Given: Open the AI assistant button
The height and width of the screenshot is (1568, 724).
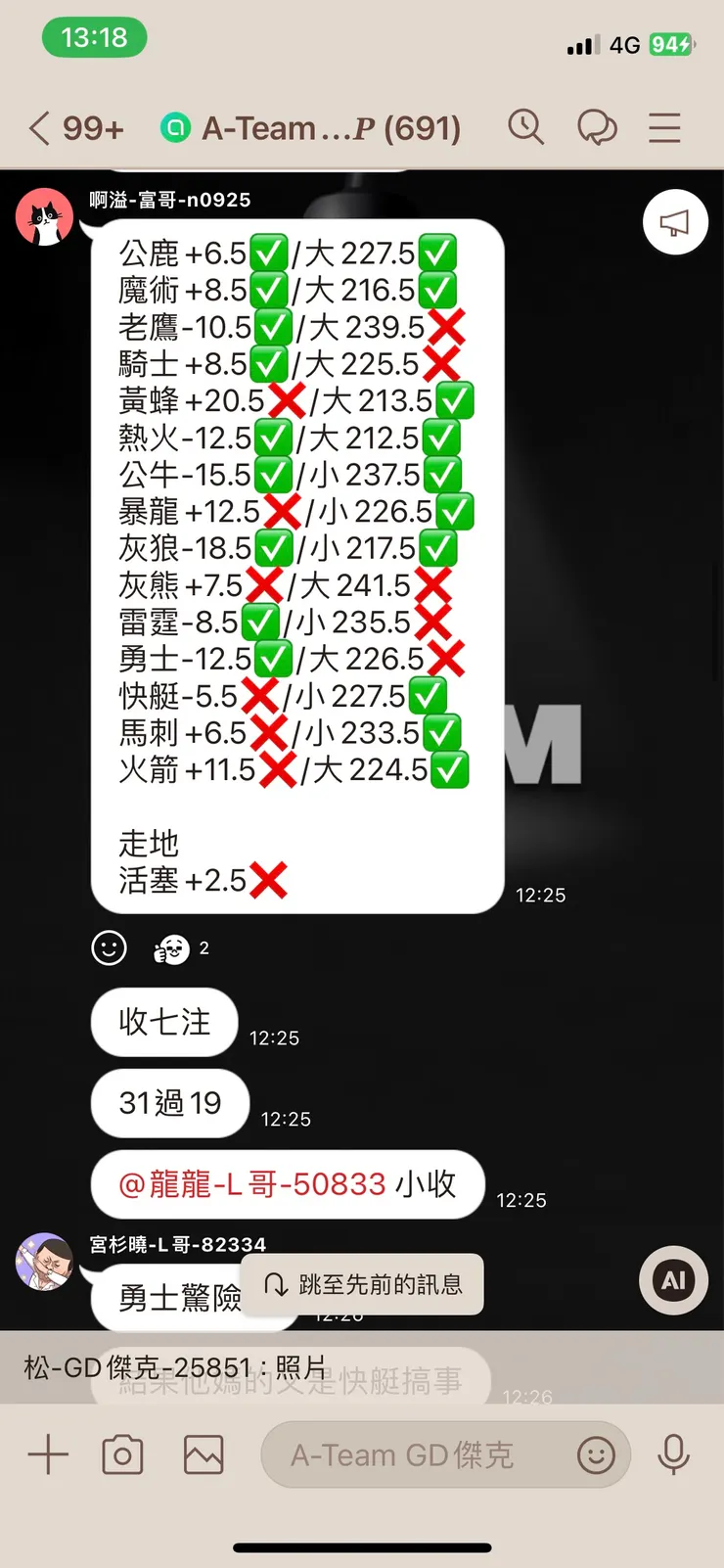Looking at the screenshot, I should click(673, 1280).
